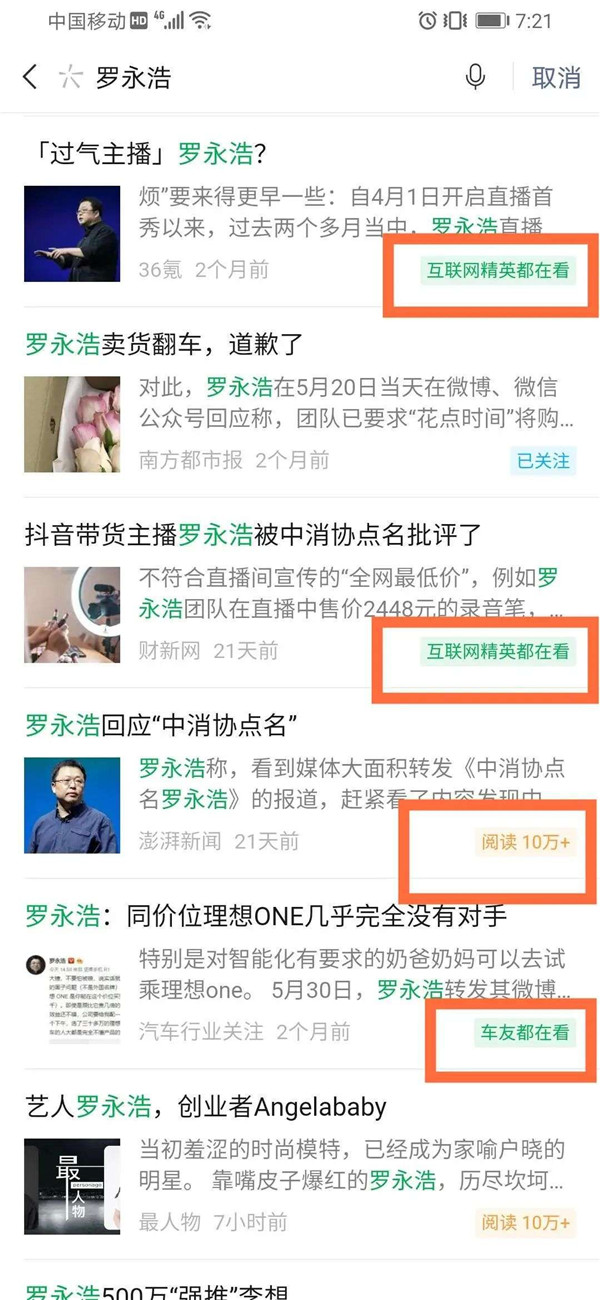Open article about 理想ONE几乎完全没有对手

[x=266, y=915]
